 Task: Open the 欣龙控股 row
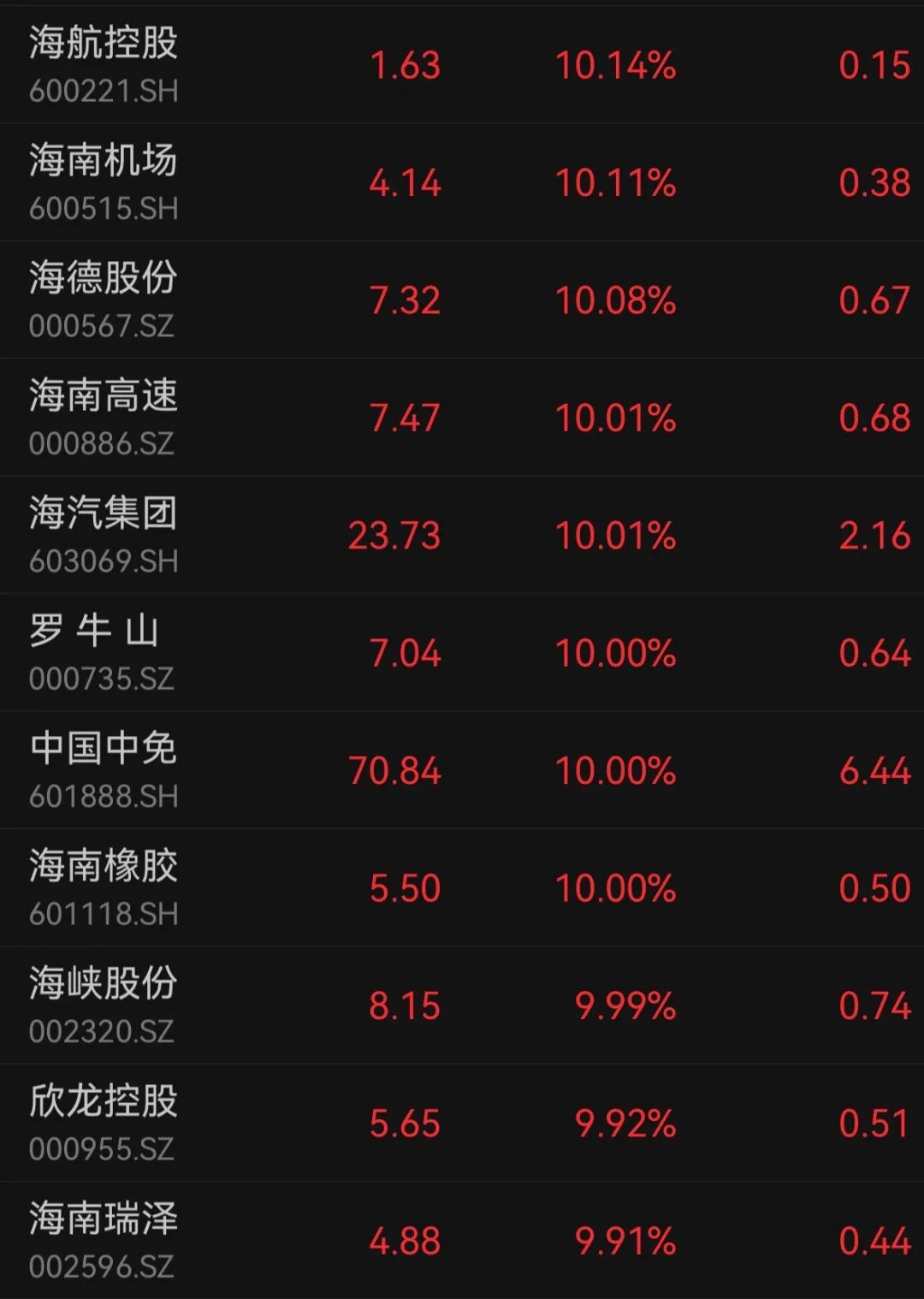pyautogui.click(x=104, y=1123)
